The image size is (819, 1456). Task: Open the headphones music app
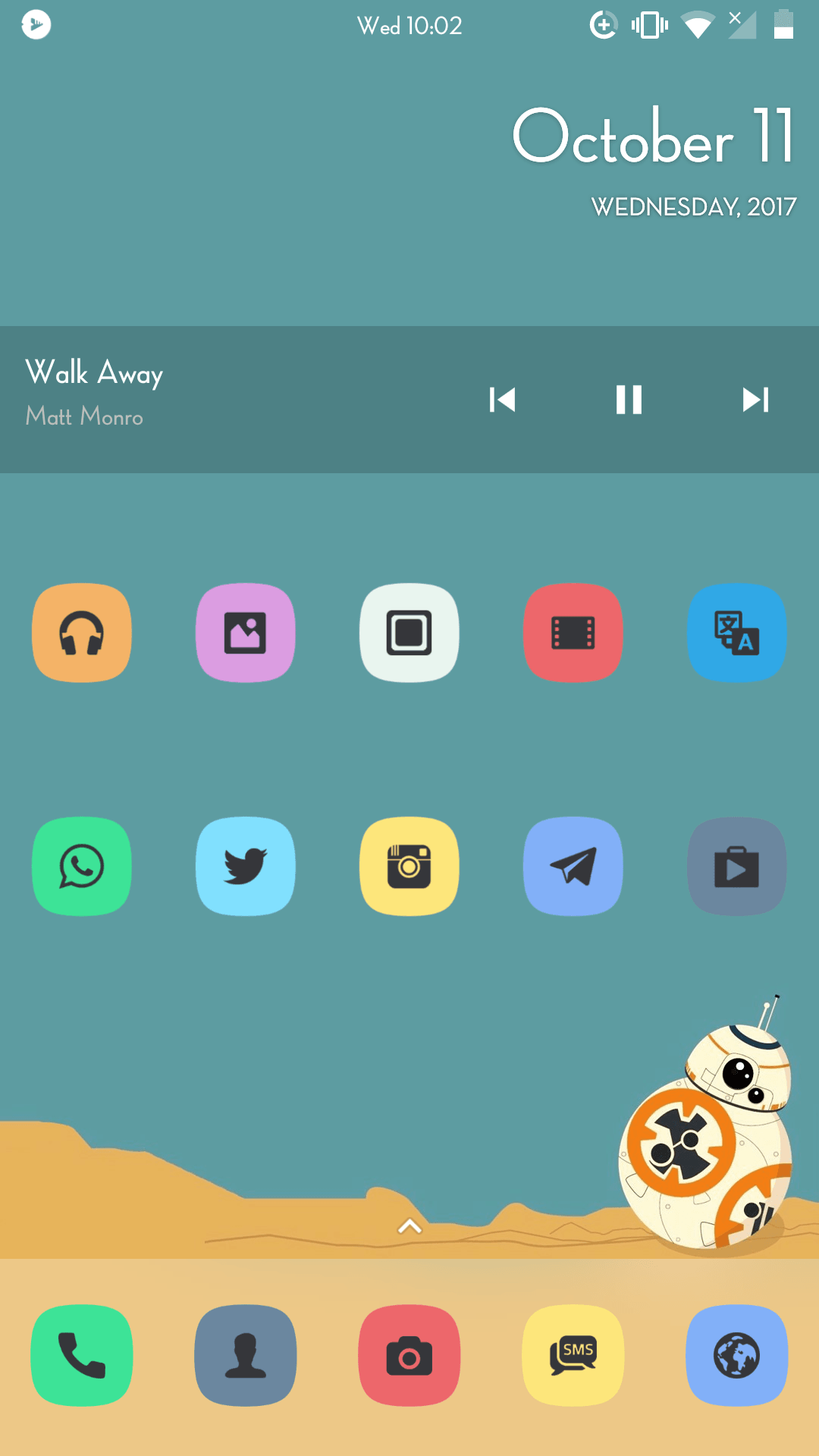pyautogui.click(x=82, y=632)
